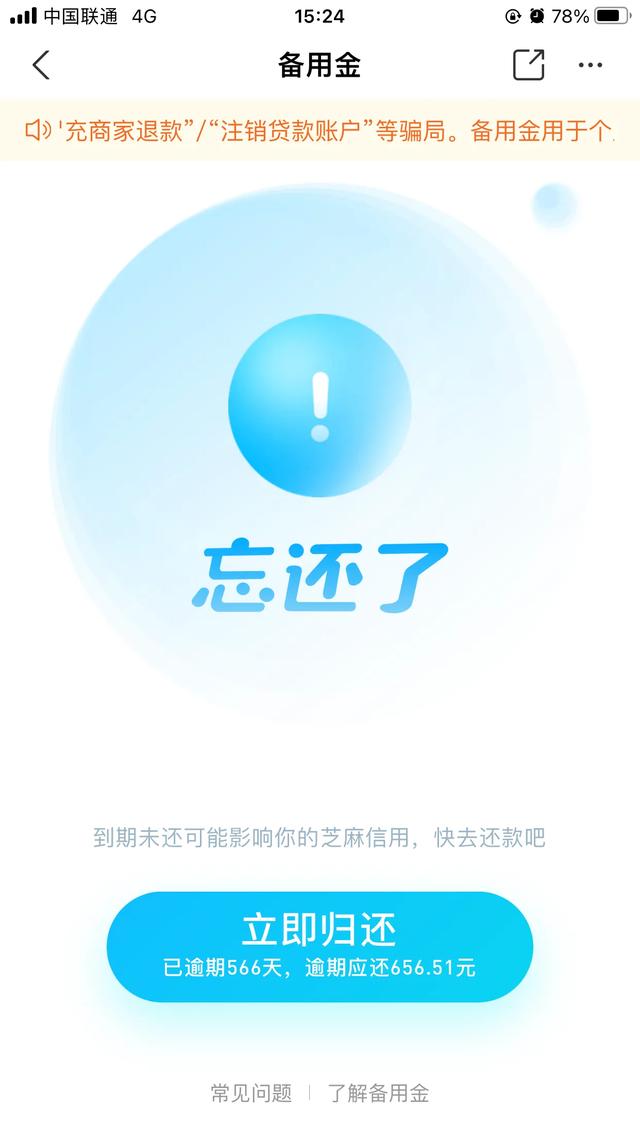Open 了解备用金 link
Image resolution: width=640 pixels, height=1138 pixels.
click(378, 1093)
